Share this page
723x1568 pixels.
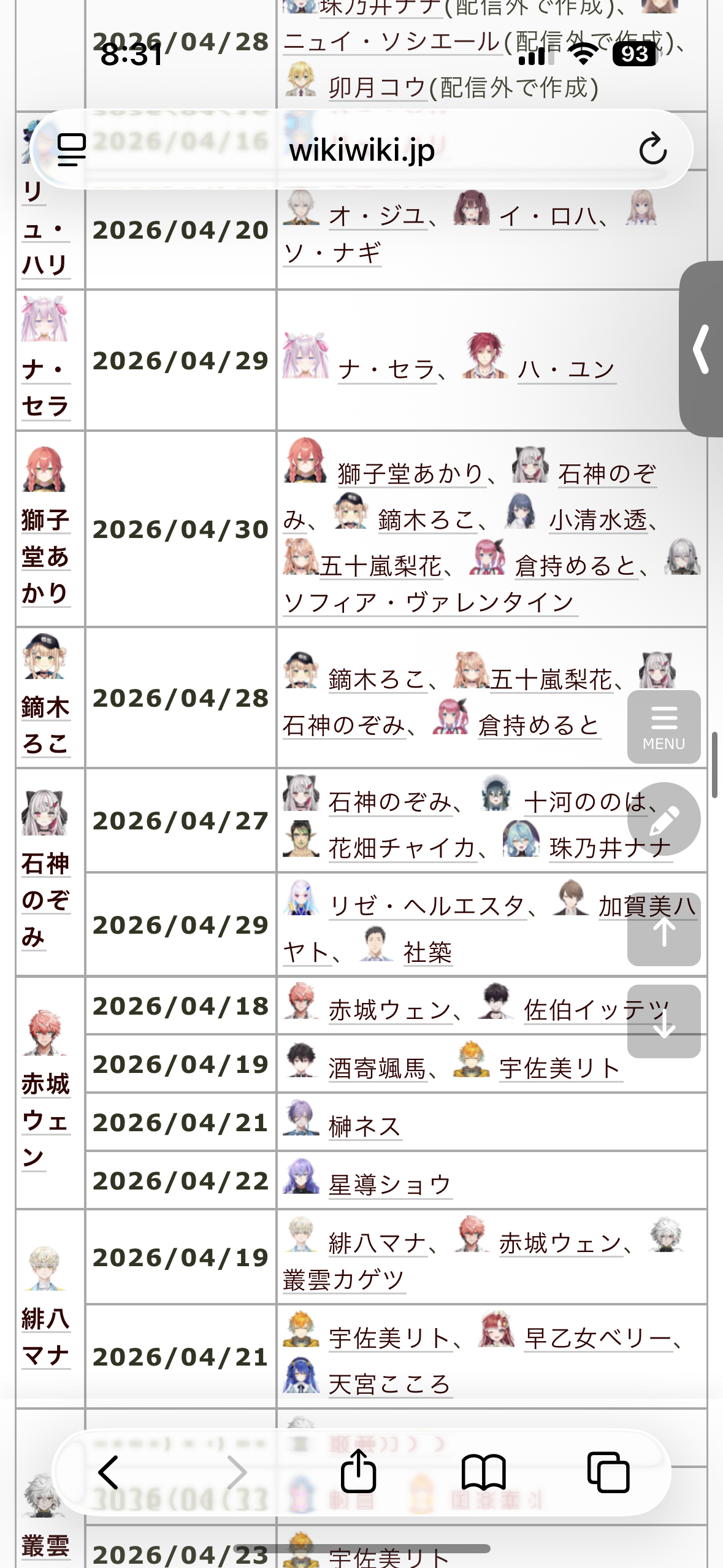(359, 1471)
